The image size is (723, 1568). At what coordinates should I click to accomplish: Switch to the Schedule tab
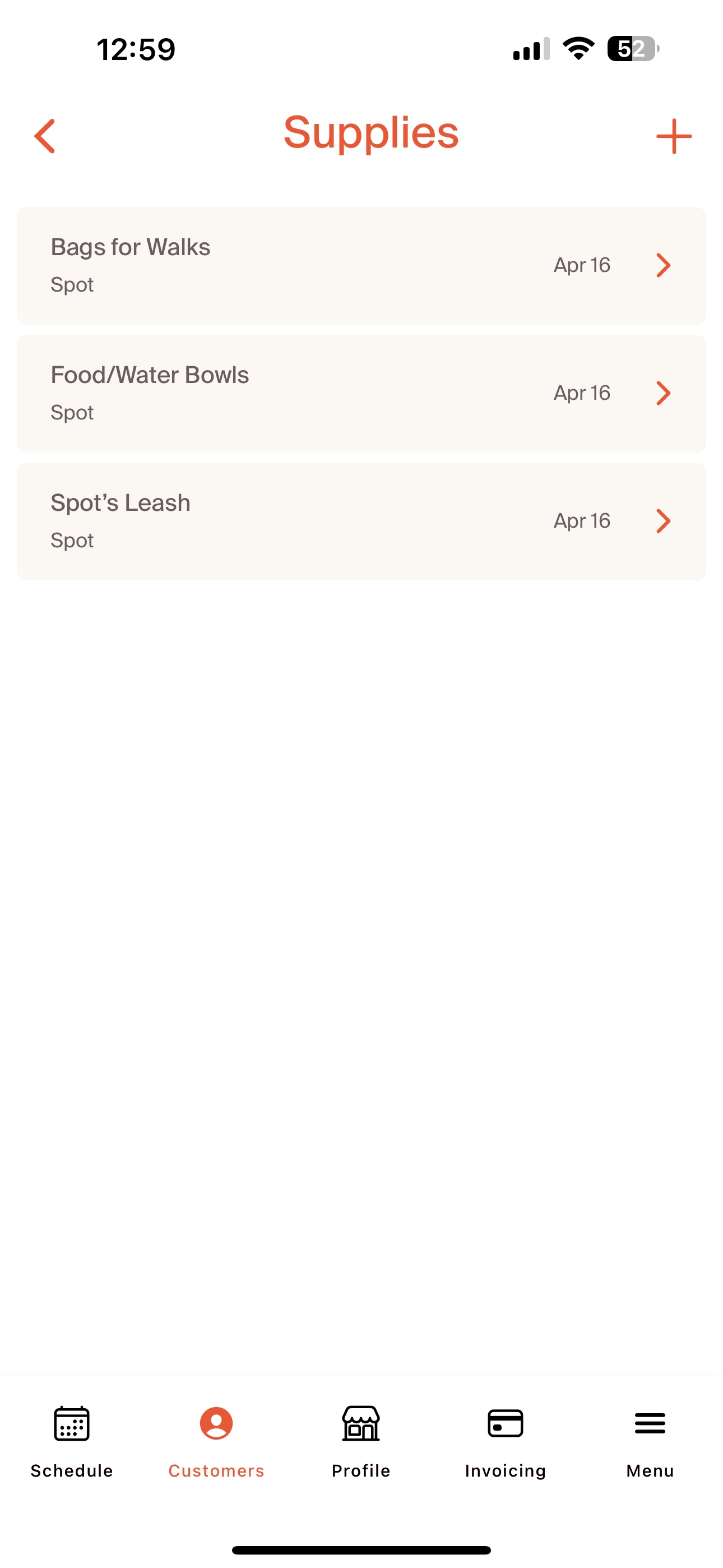point(72,1441)
